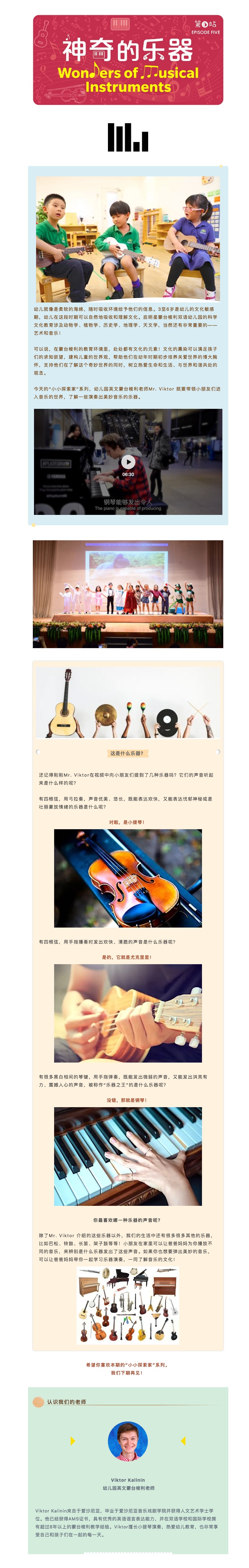249x1568 pixels.
Task: Play the embedded piano video
Action: coord(128,462)
